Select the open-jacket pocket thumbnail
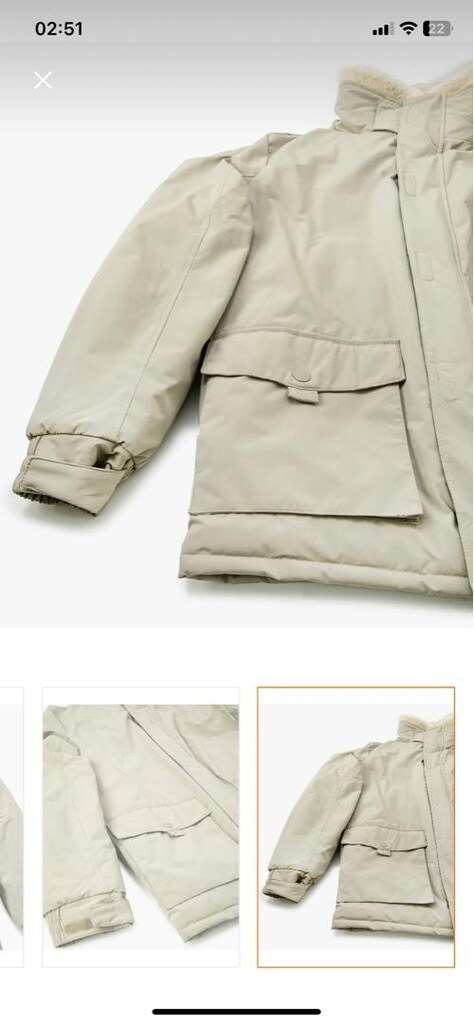The height and width of the screenshot is (1024, 474). click(x=141, y=827)
